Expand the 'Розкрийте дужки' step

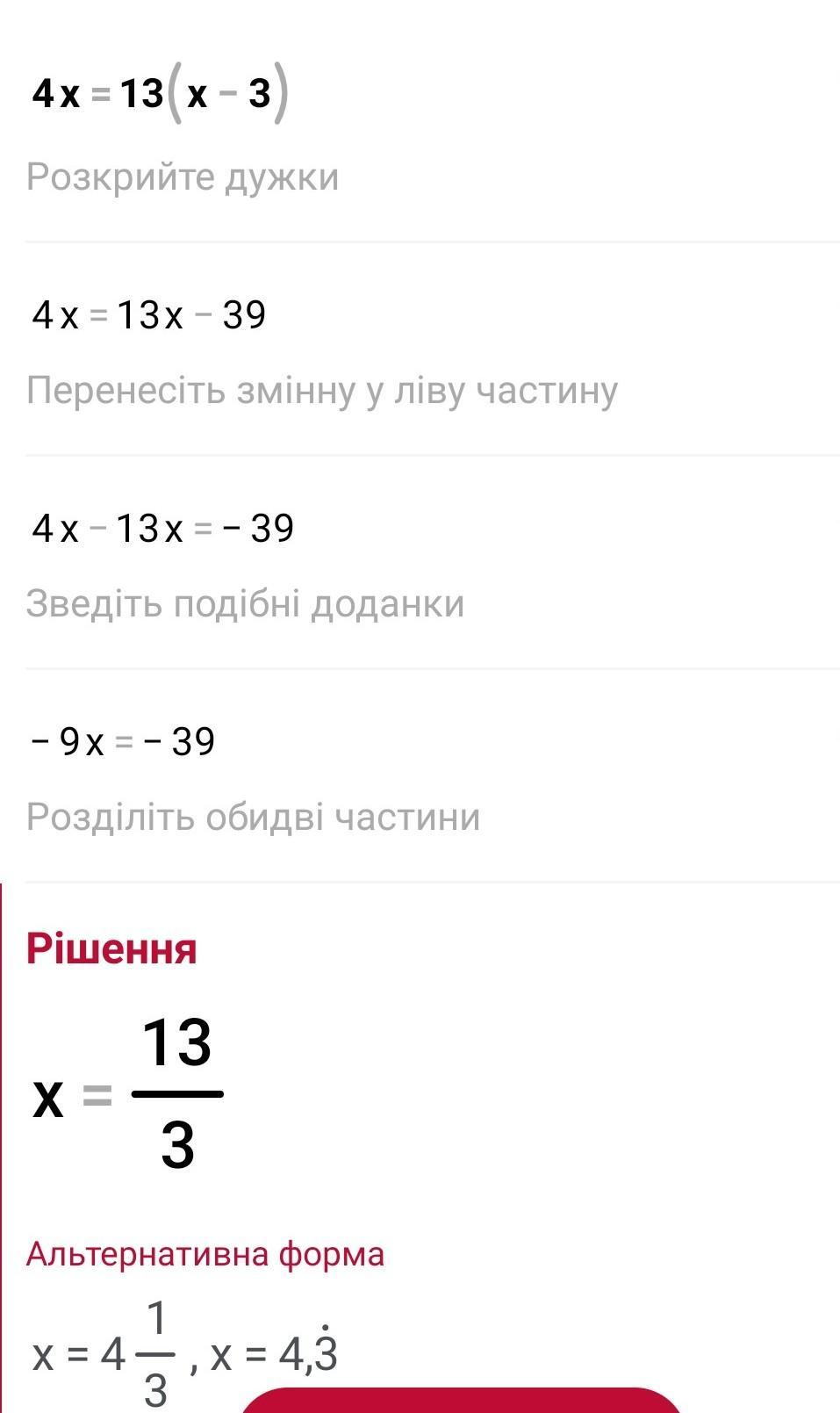[183, 177]
